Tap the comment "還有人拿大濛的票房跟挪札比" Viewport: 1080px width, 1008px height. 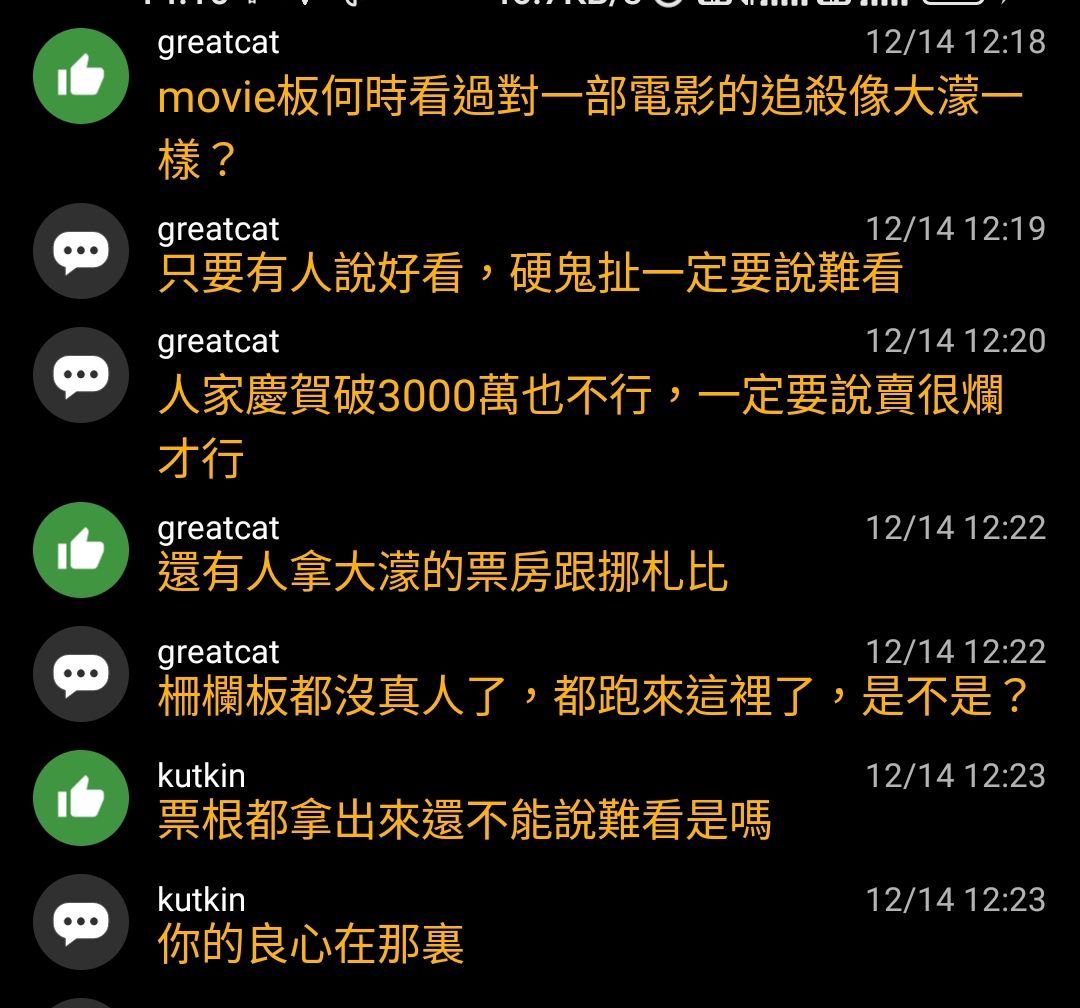pyautogui.click(x=442, y=574)
